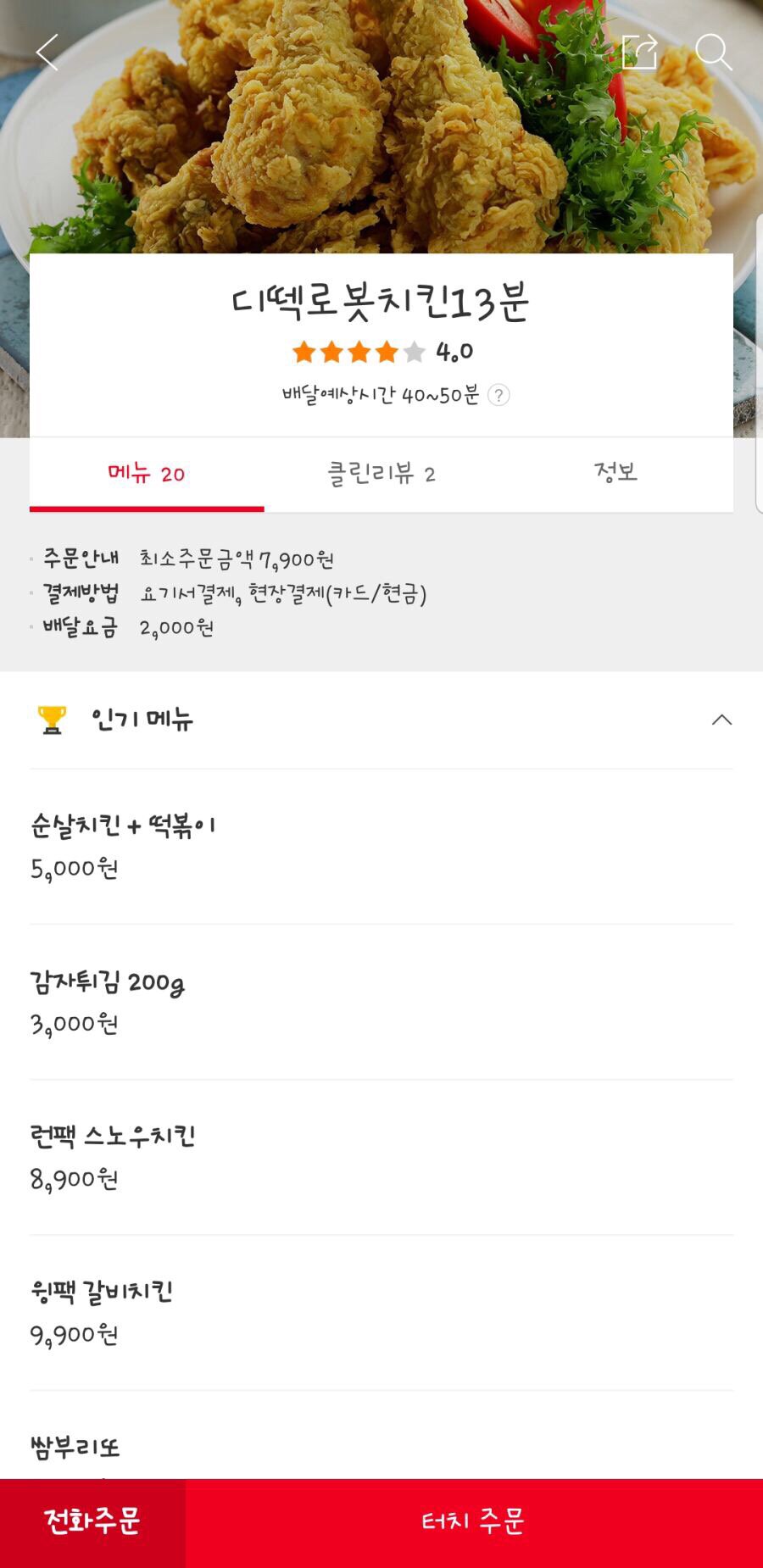Switch to the 클린리뷰 2 tab
The height and width of the screenshot is (1568, 763).
click(381, 474)
